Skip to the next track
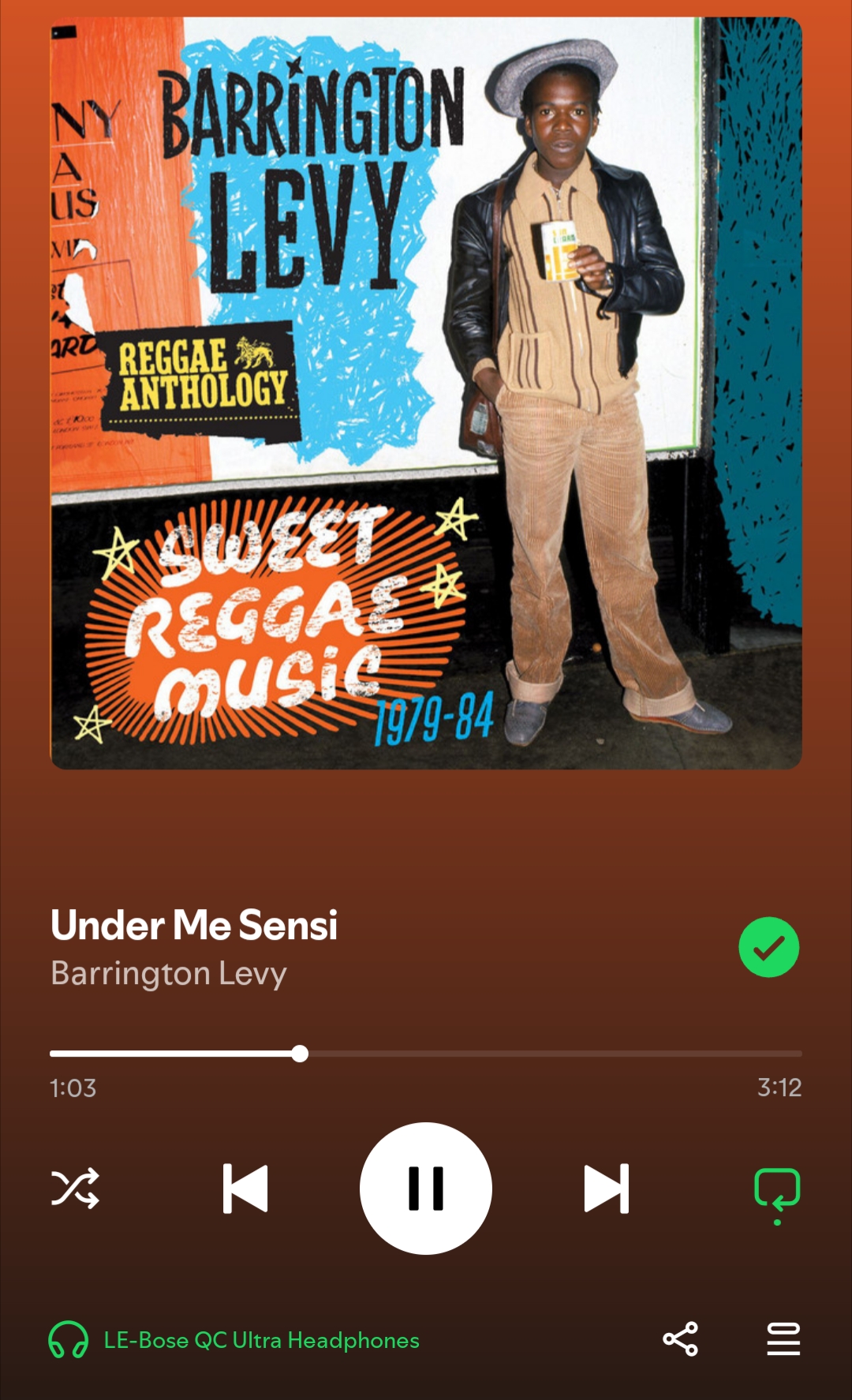 (x=606, y=1188)
